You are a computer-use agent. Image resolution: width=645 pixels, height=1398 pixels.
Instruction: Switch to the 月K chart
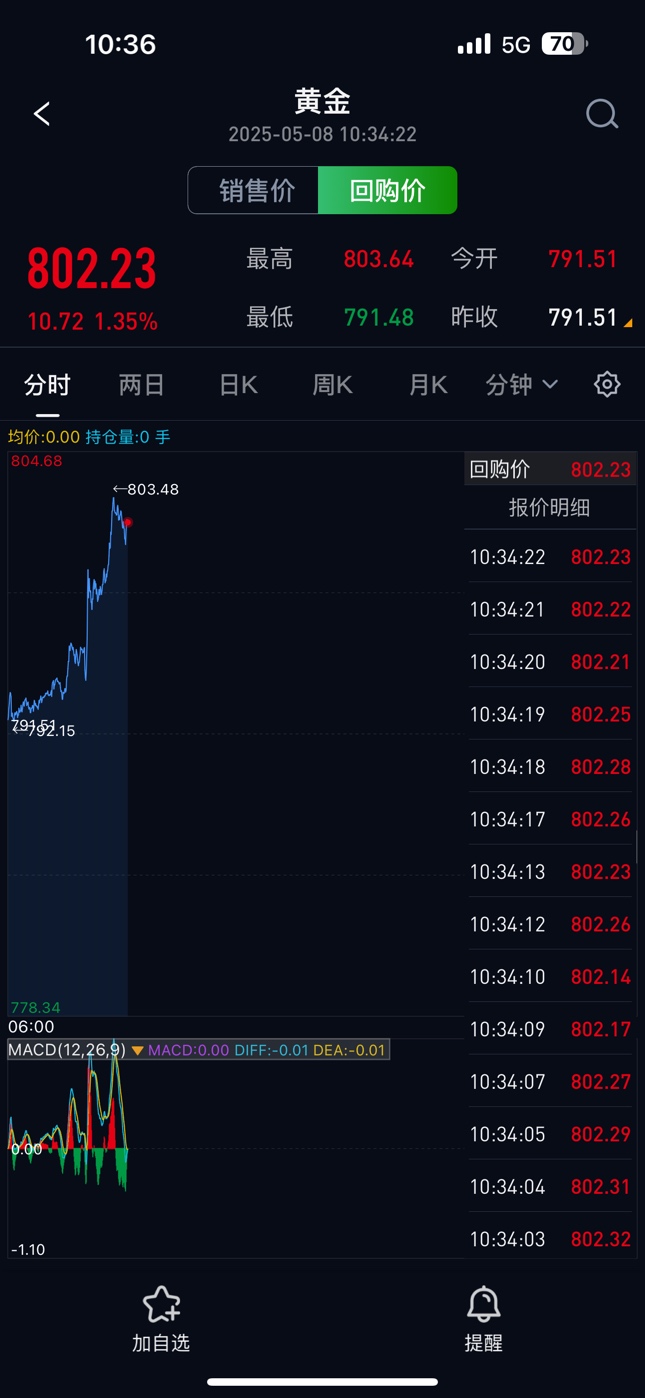(428, 385)
